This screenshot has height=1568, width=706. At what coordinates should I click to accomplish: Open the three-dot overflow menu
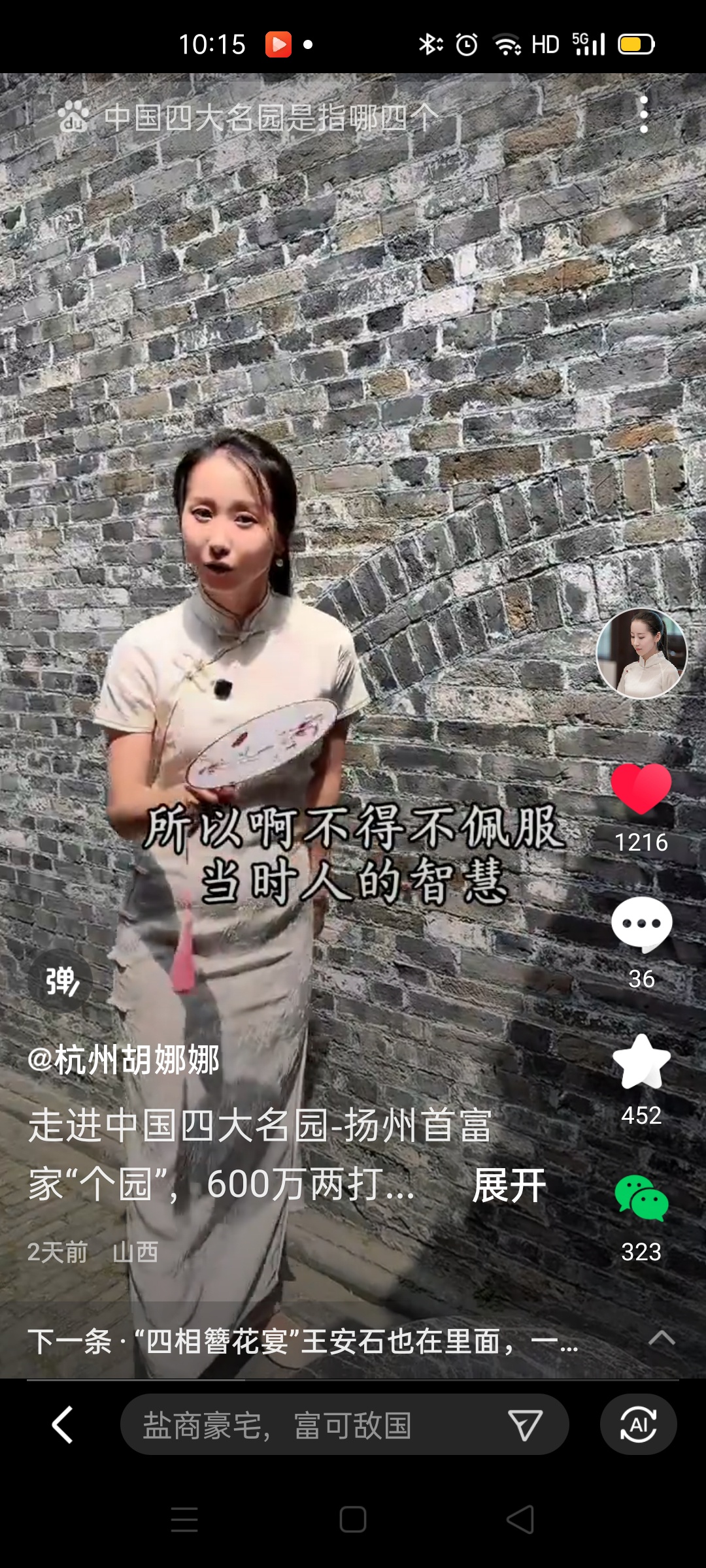[x=644, y=115]
